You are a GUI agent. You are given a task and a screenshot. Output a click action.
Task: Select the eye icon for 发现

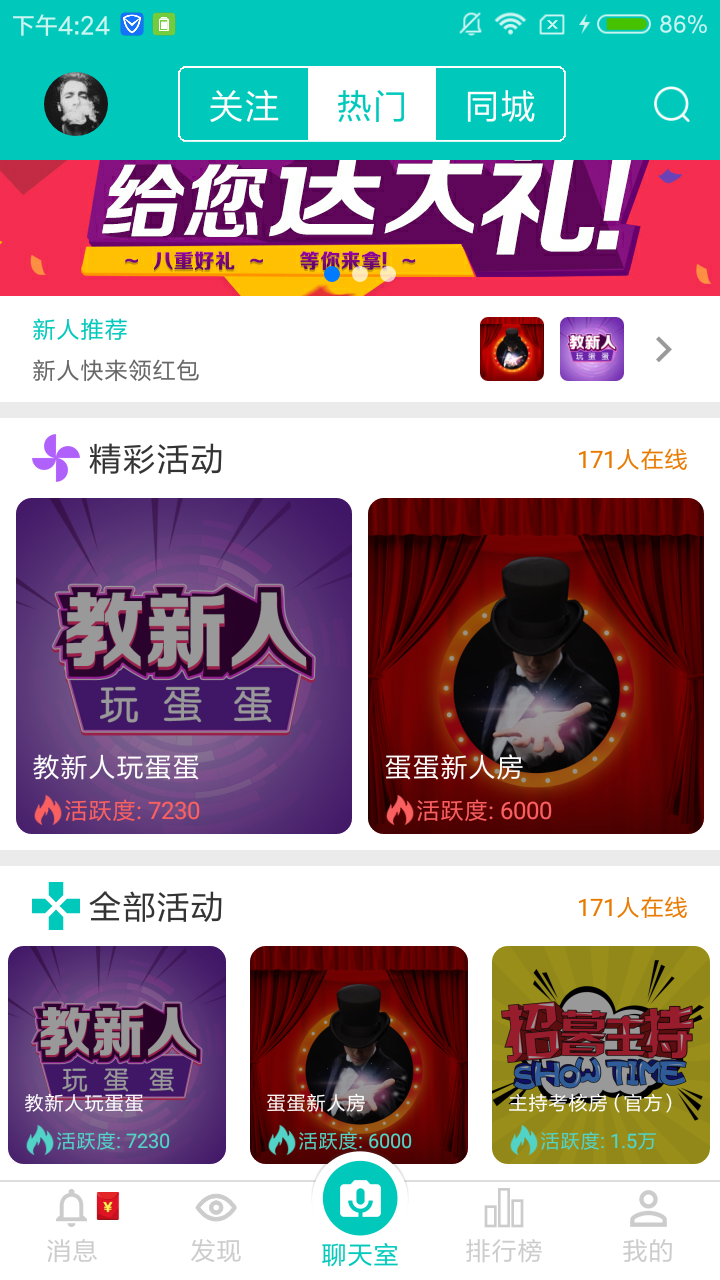pyautogui.click(x=216, y=1208)
